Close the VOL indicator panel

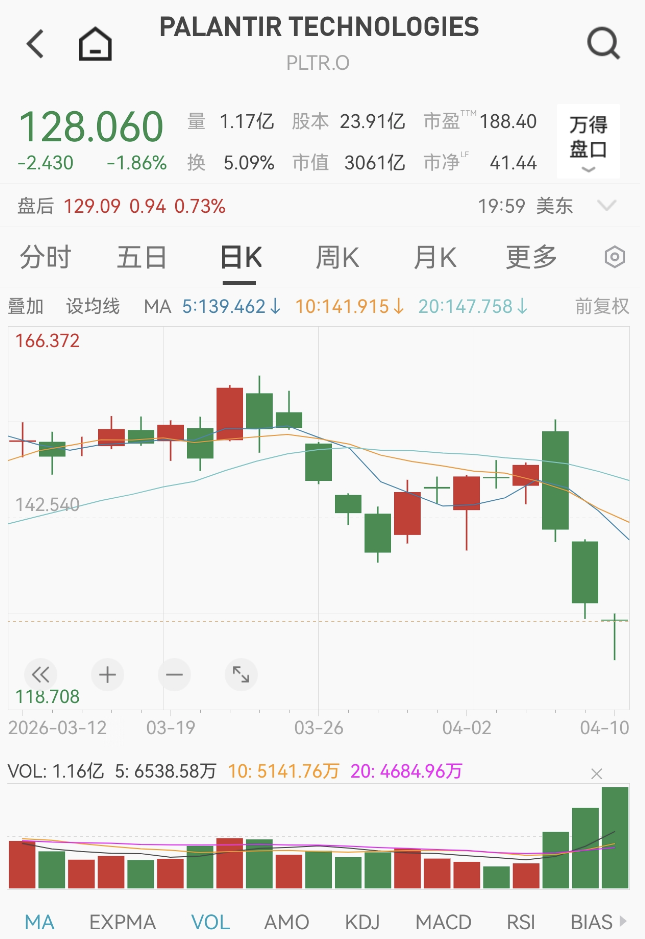[x=597, y=773]
